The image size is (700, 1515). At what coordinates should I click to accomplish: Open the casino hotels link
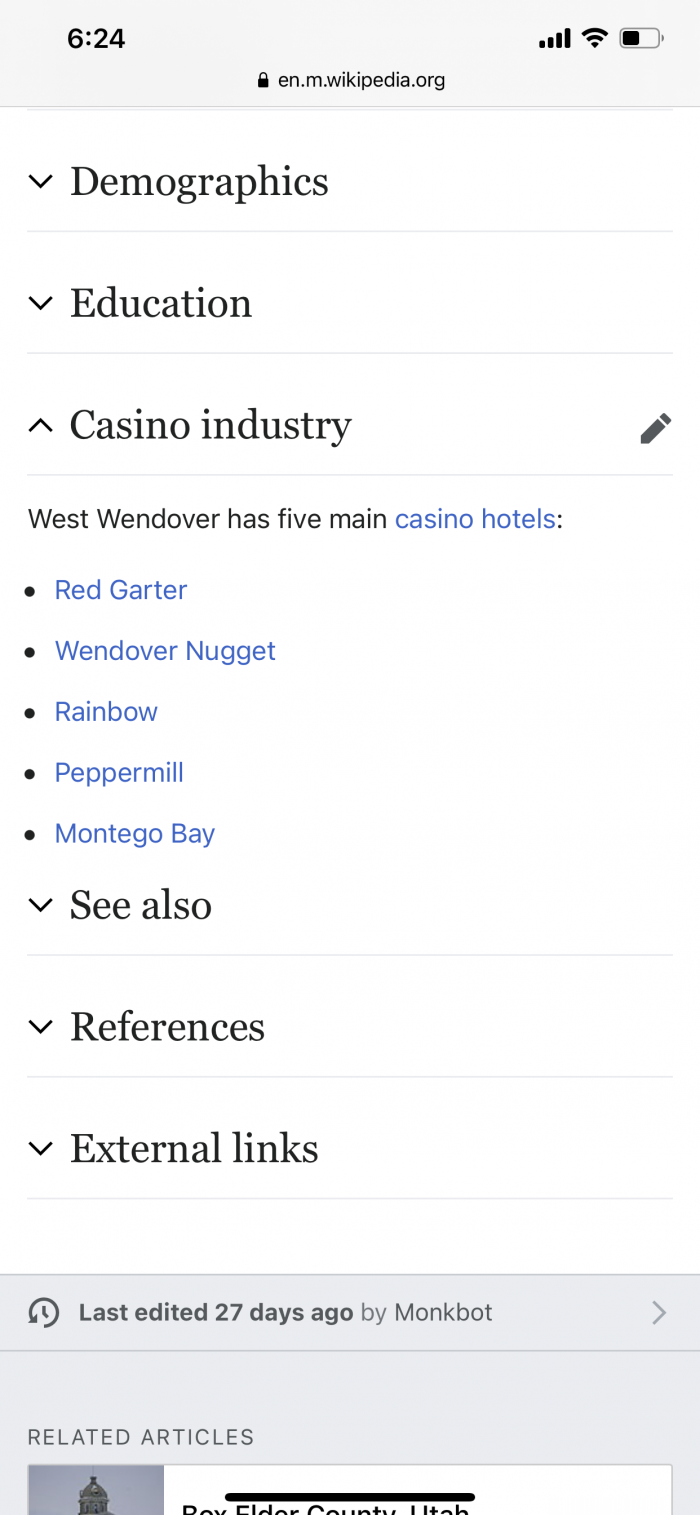click(475, 519)
